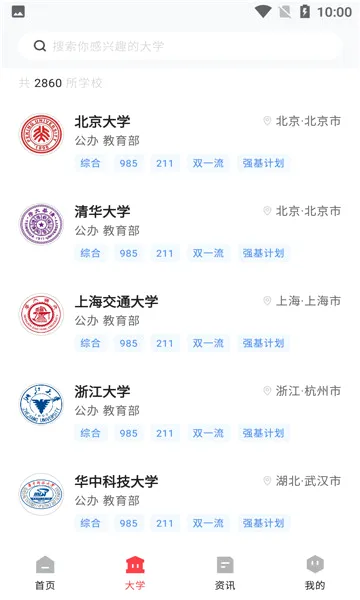Screen dimensions: 360x600
Task: Select the 大学 tab
Action: 135,573
